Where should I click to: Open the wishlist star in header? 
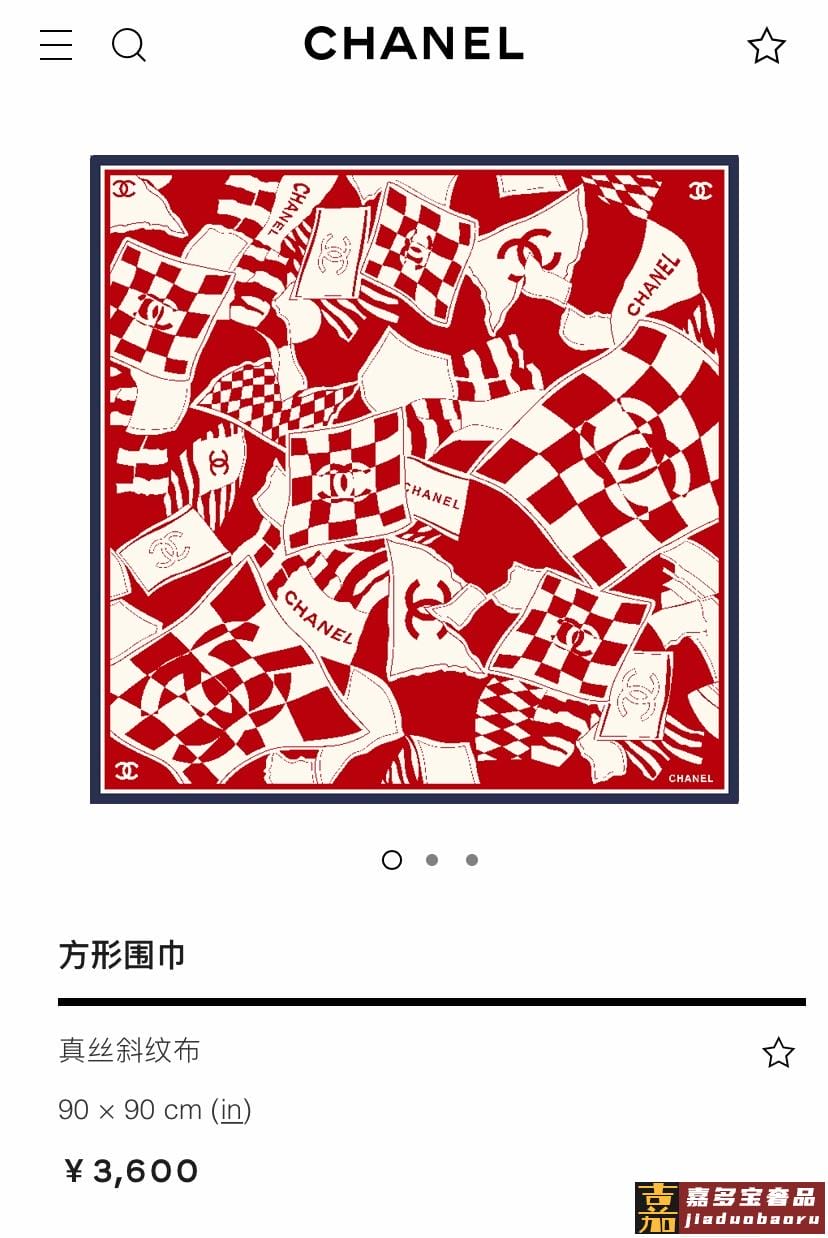(x=766, y=46)
